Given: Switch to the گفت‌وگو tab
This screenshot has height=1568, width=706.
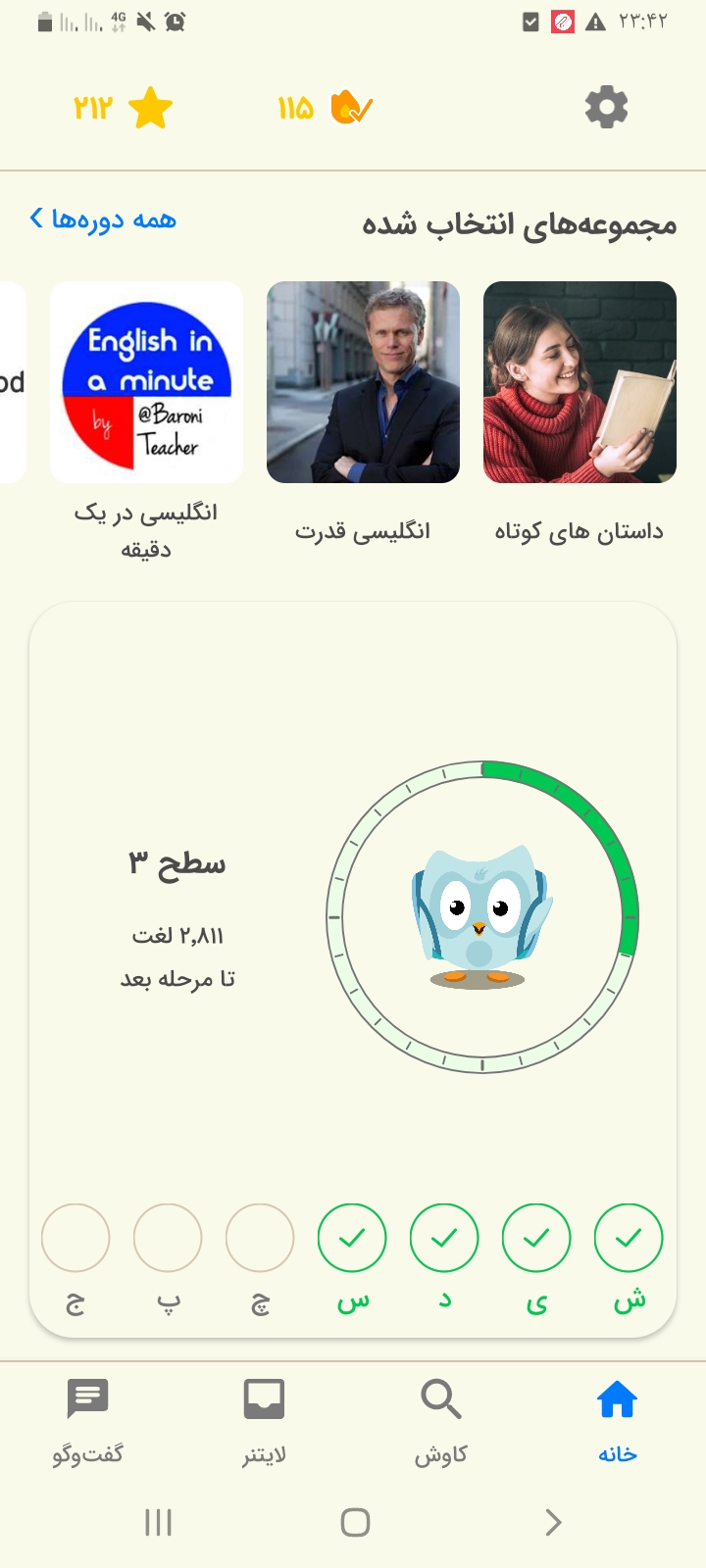Looking at the screenshot, I should pyautogui.click(x=88, y=1421).
